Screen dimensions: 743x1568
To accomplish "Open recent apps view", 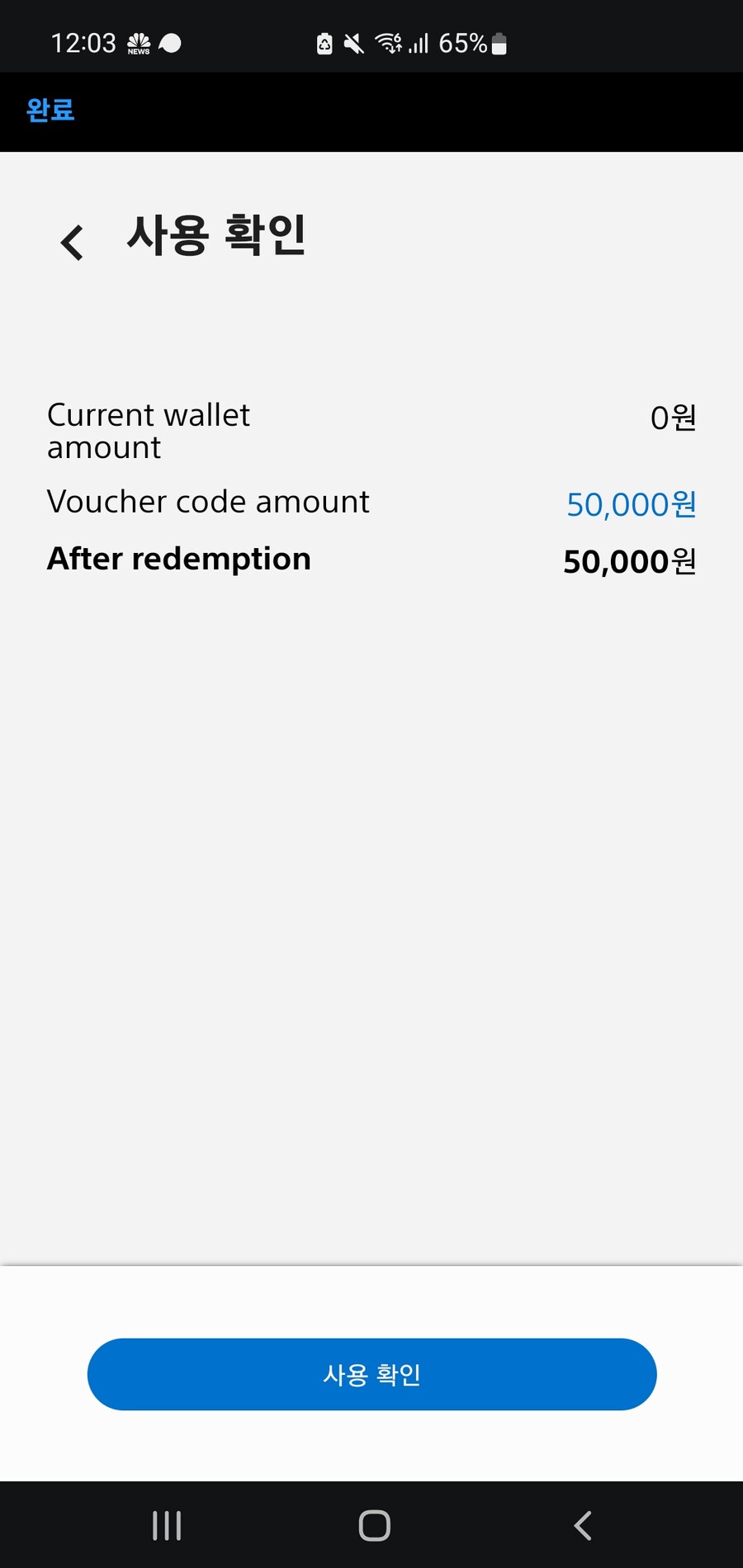I will tap(167, 1525).
